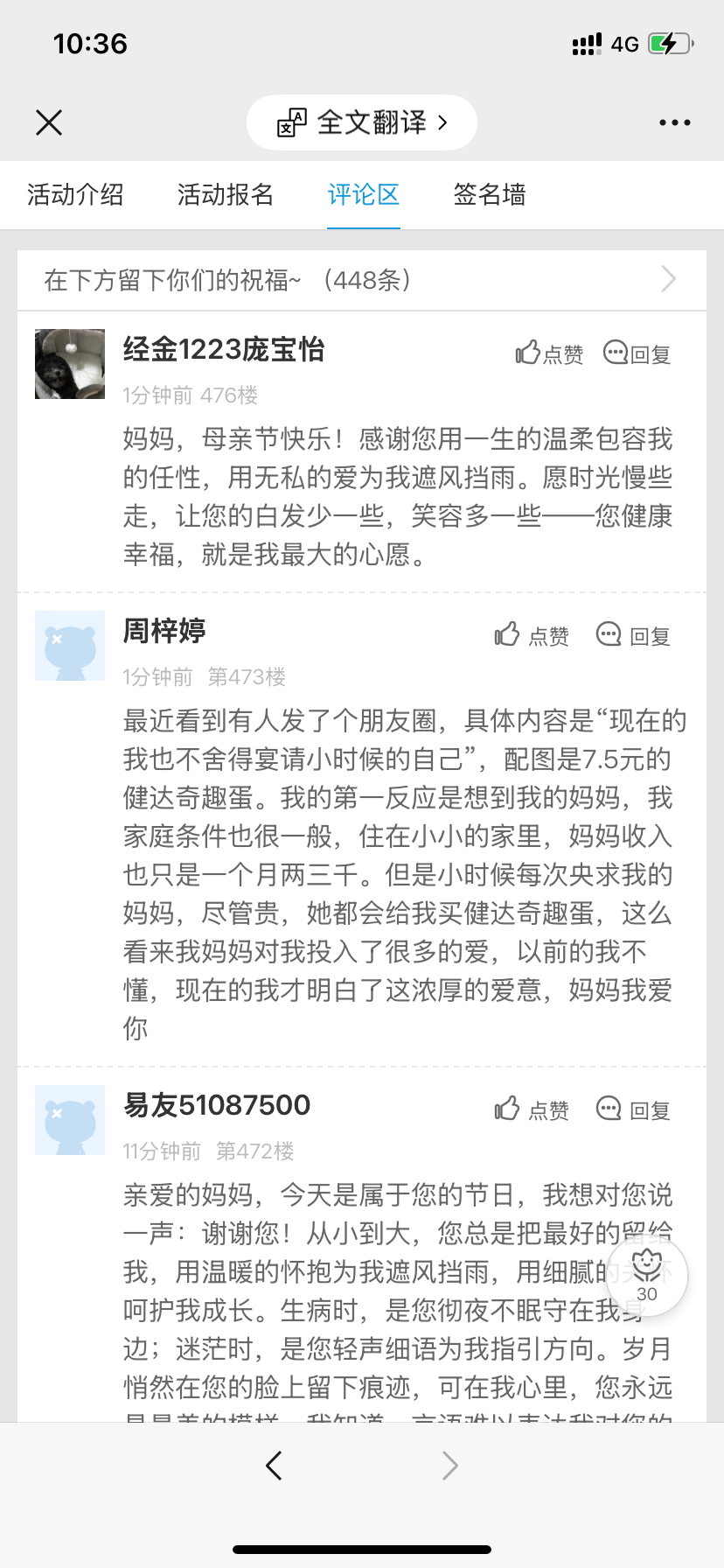Screen dimensions: 724x1568
Task: Like the comment by 易友51087500
Action: (x=532, y=1109)
